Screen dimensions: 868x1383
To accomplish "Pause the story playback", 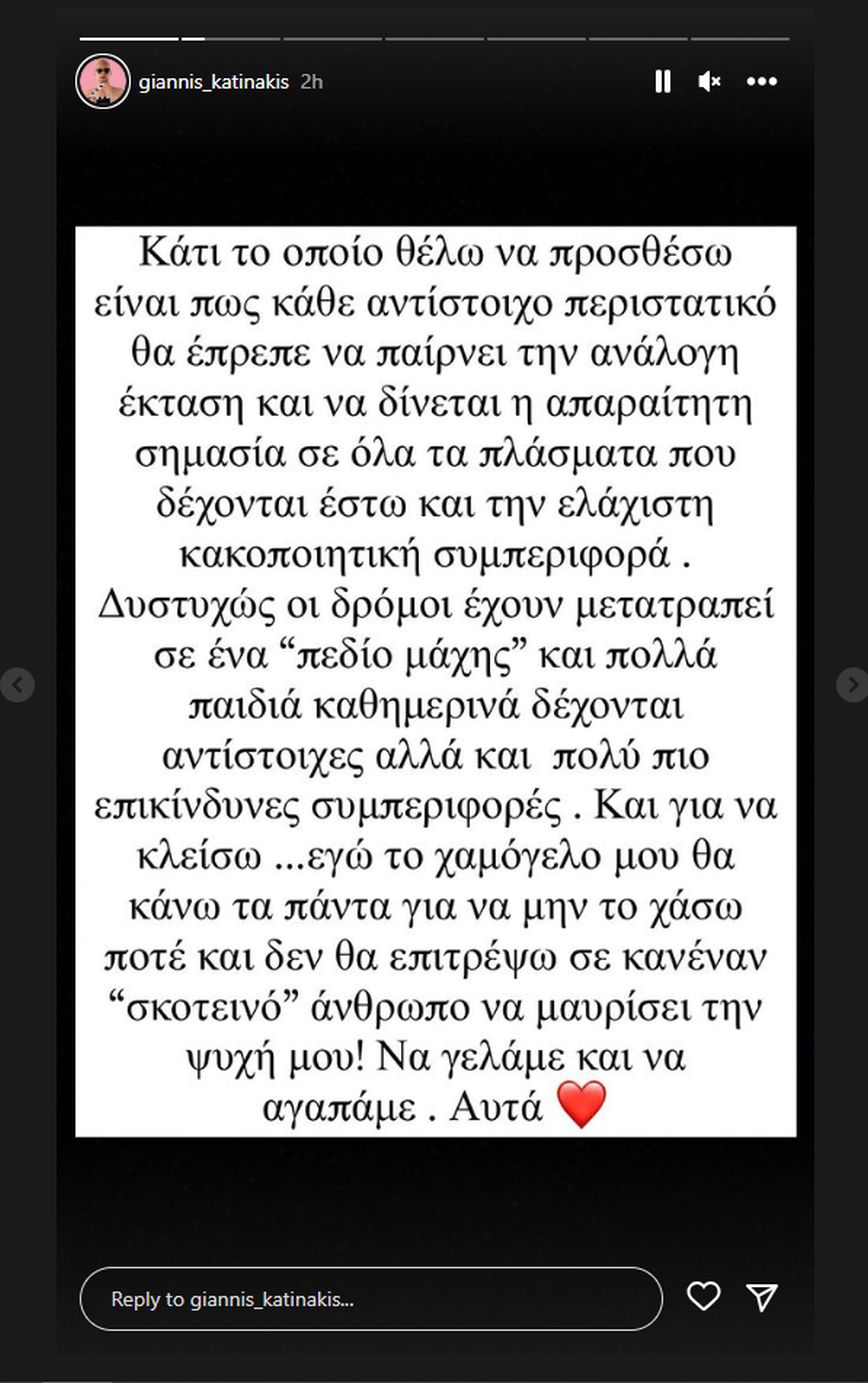I will click(662, 82).
